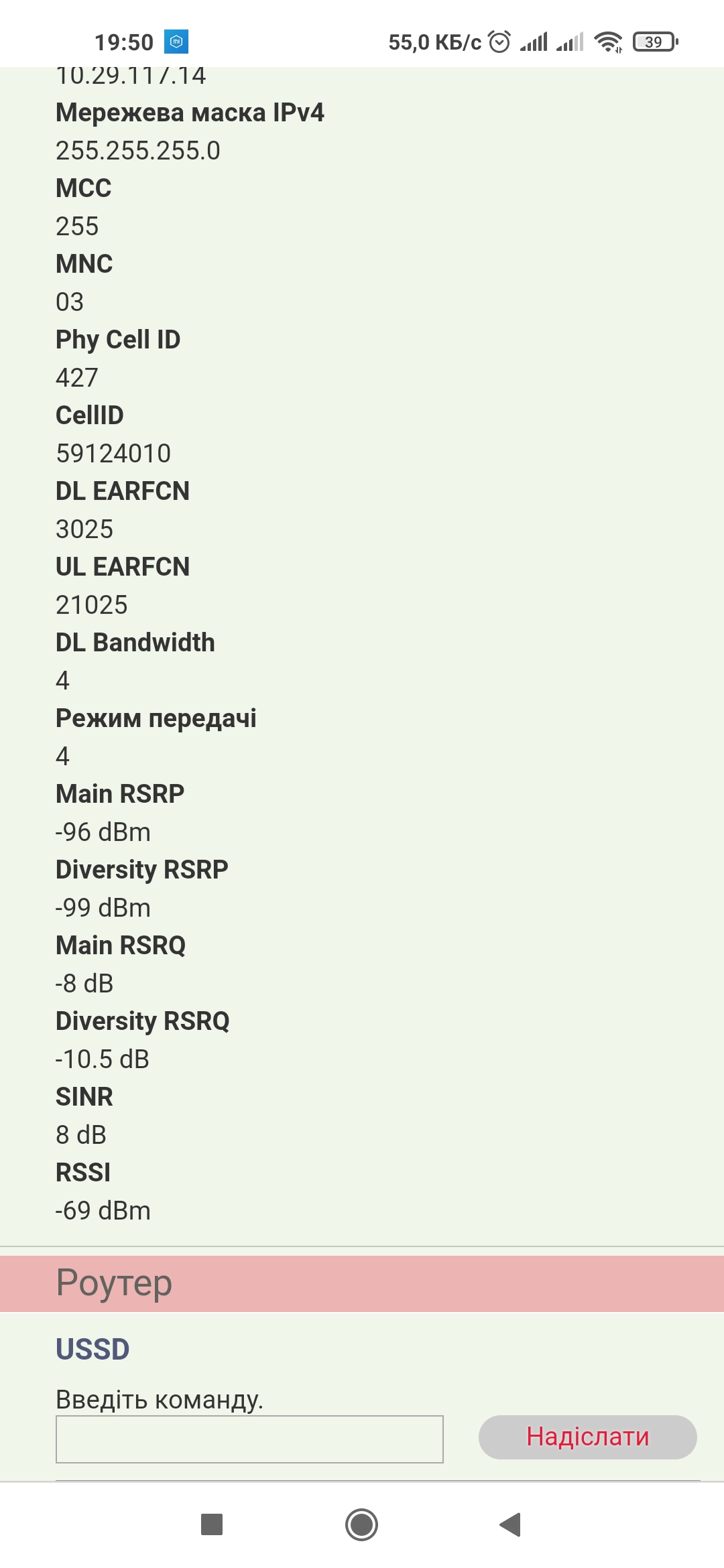Open the Роутер section header
Viewport: 724px width, 1568px height.
[x=362, y=1283]
